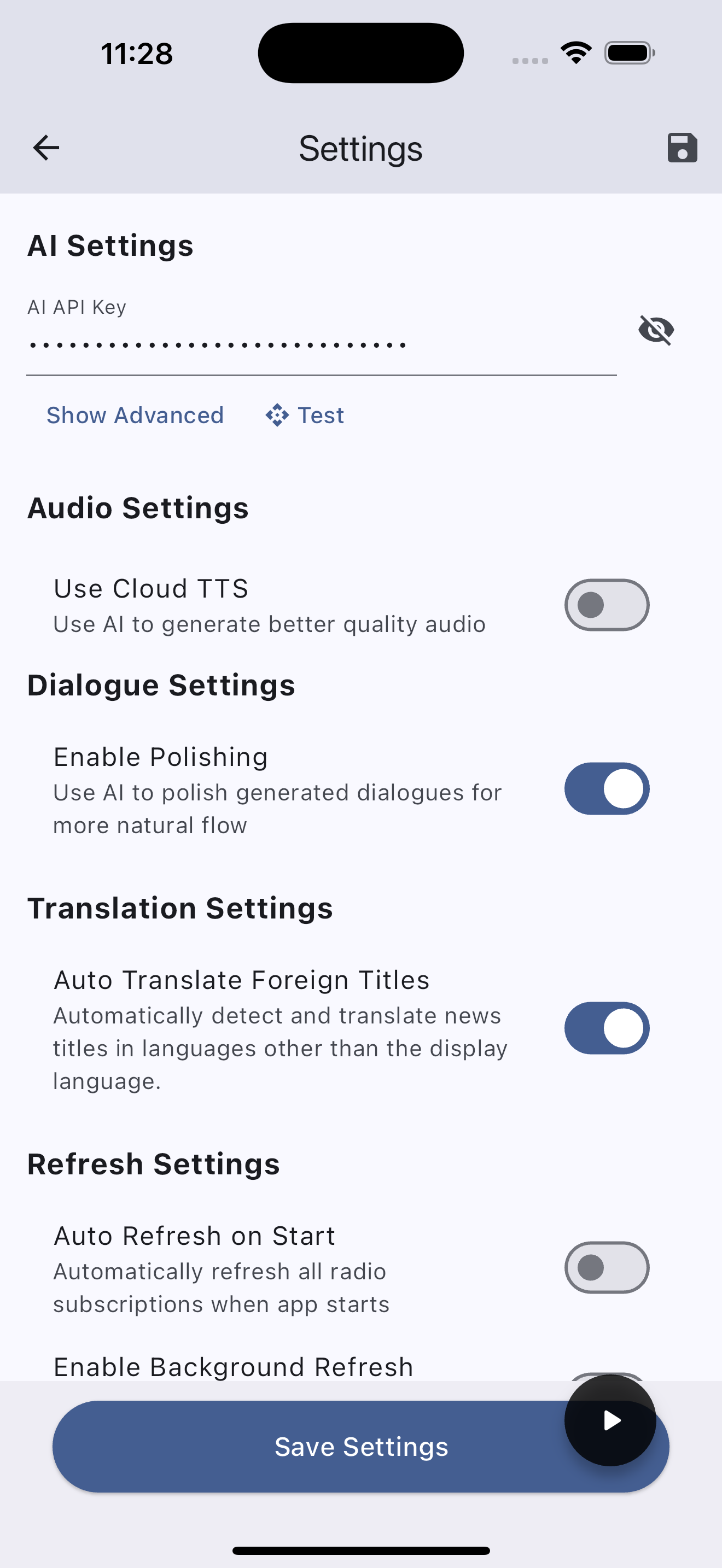Enable Auto Refresh on Start
This screenshot has width=722, height=1568.
[x=607, y=1267]
